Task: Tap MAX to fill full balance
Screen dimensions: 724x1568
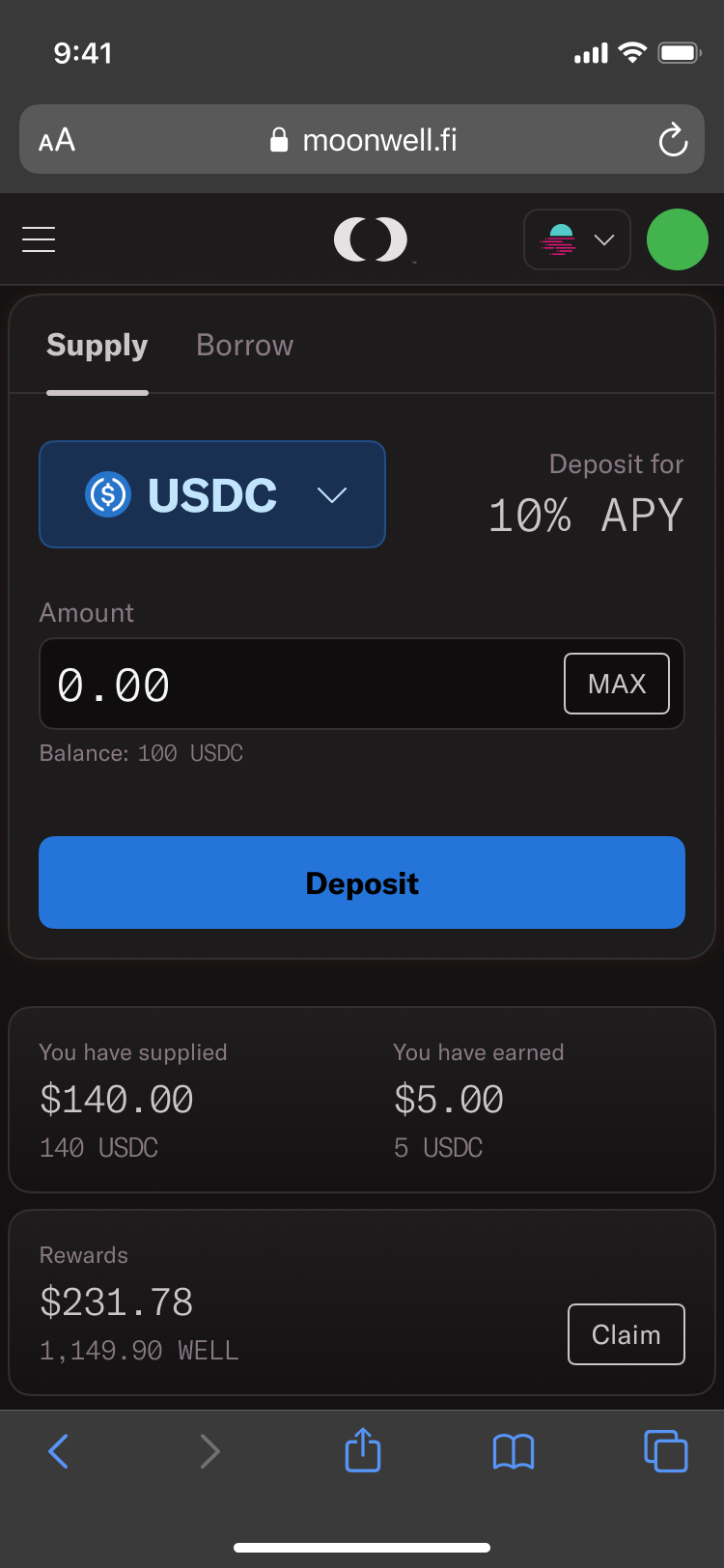Action: pos(616,684)
